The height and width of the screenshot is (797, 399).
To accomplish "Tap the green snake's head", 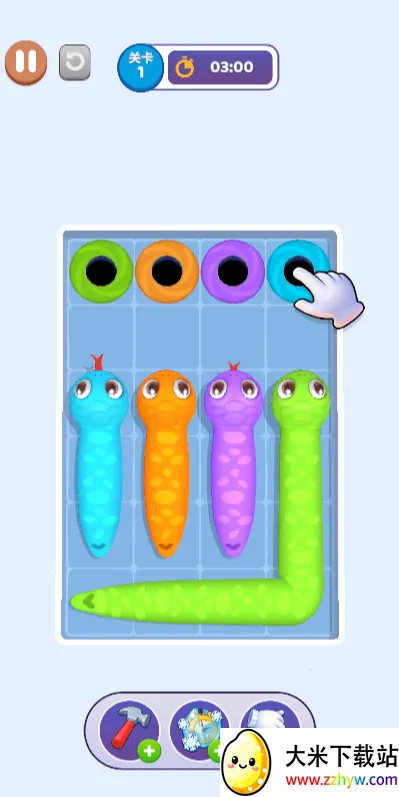I will point(300,399).
